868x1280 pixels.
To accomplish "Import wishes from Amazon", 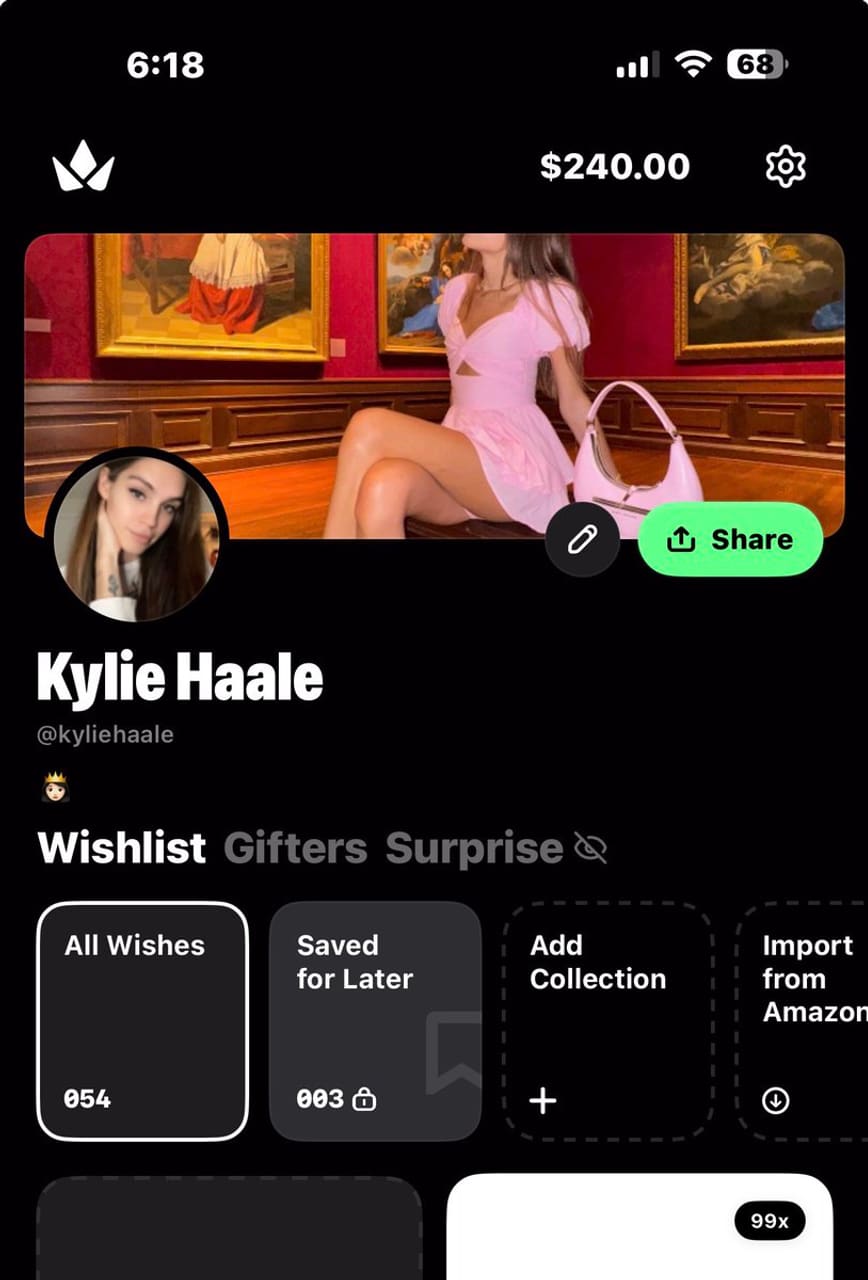I will click(x=805, y=1021).
